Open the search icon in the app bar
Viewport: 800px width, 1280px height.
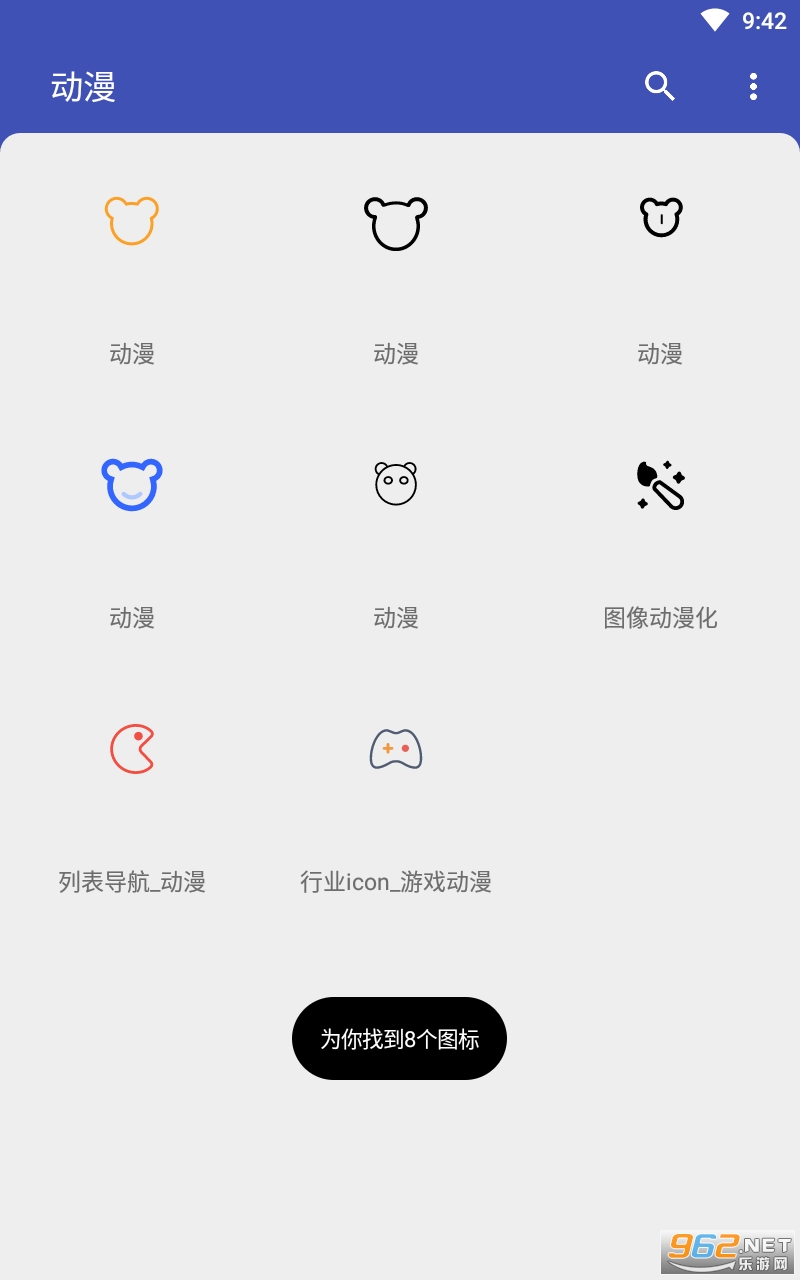(660, 87)
